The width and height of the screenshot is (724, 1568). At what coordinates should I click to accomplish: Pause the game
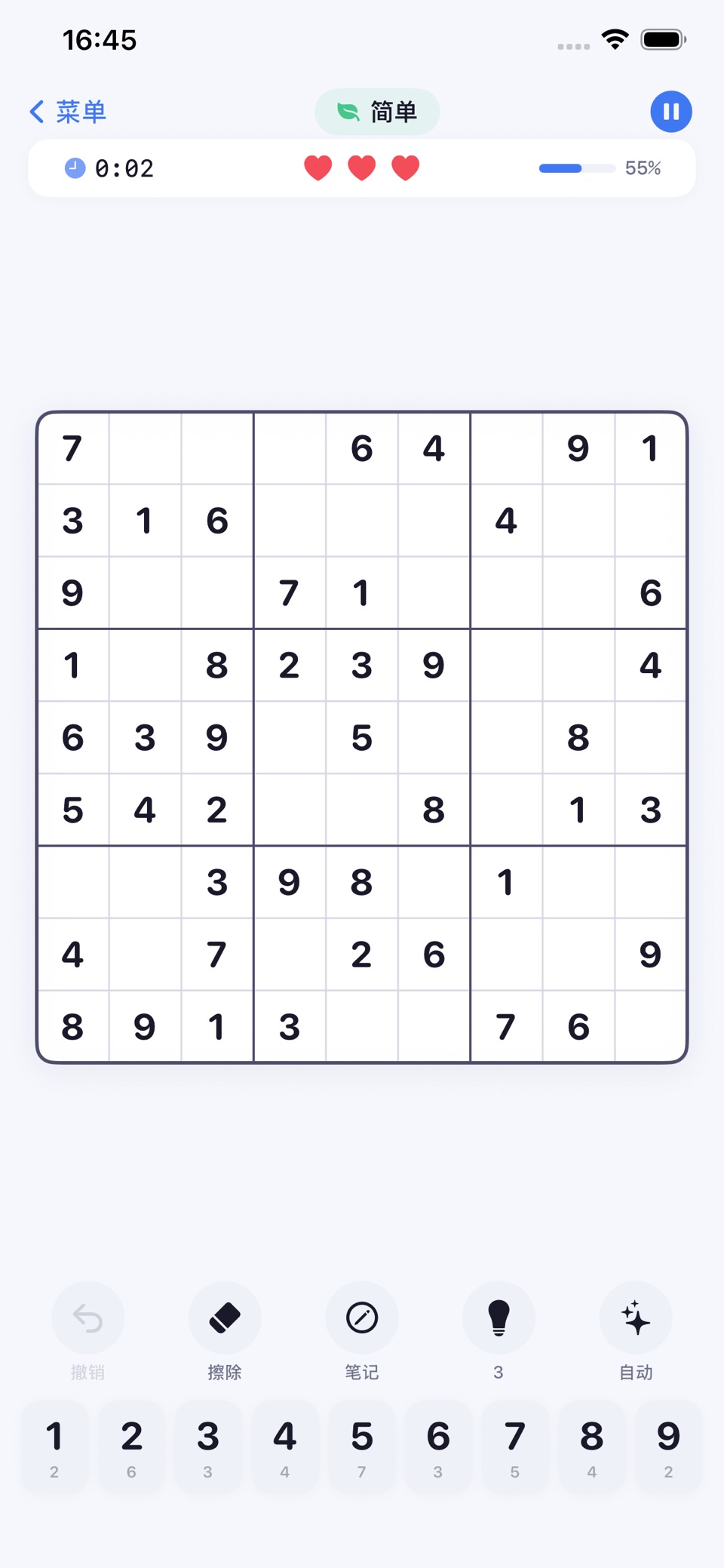pos(671,112)
